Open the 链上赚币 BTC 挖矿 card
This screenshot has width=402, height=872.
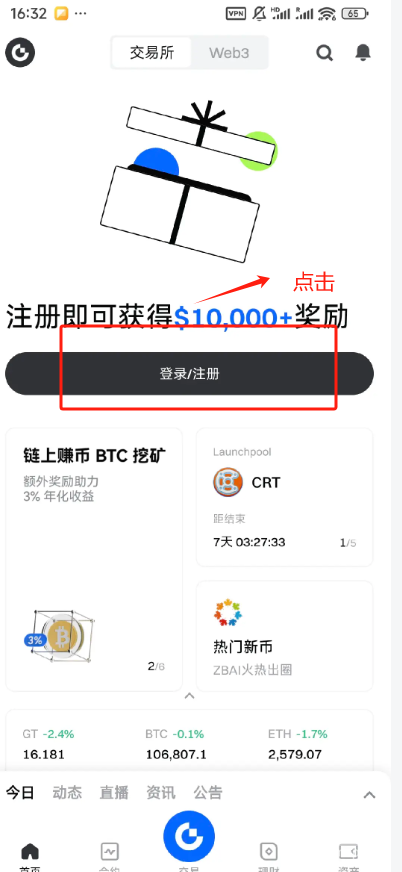click(x=94, y=559)
